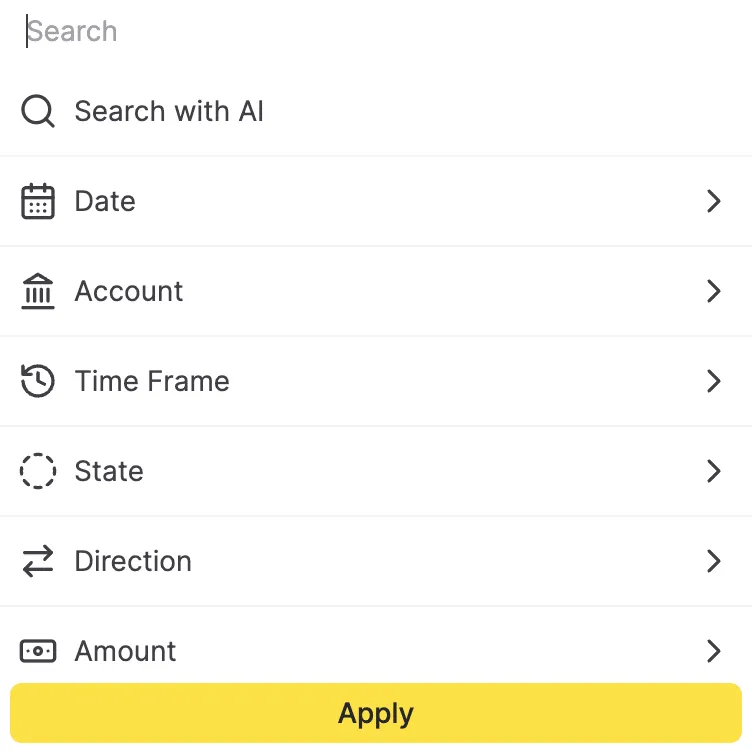Expand the Date filter options
The height and width of the screenshot is (754, 752).
375,201
